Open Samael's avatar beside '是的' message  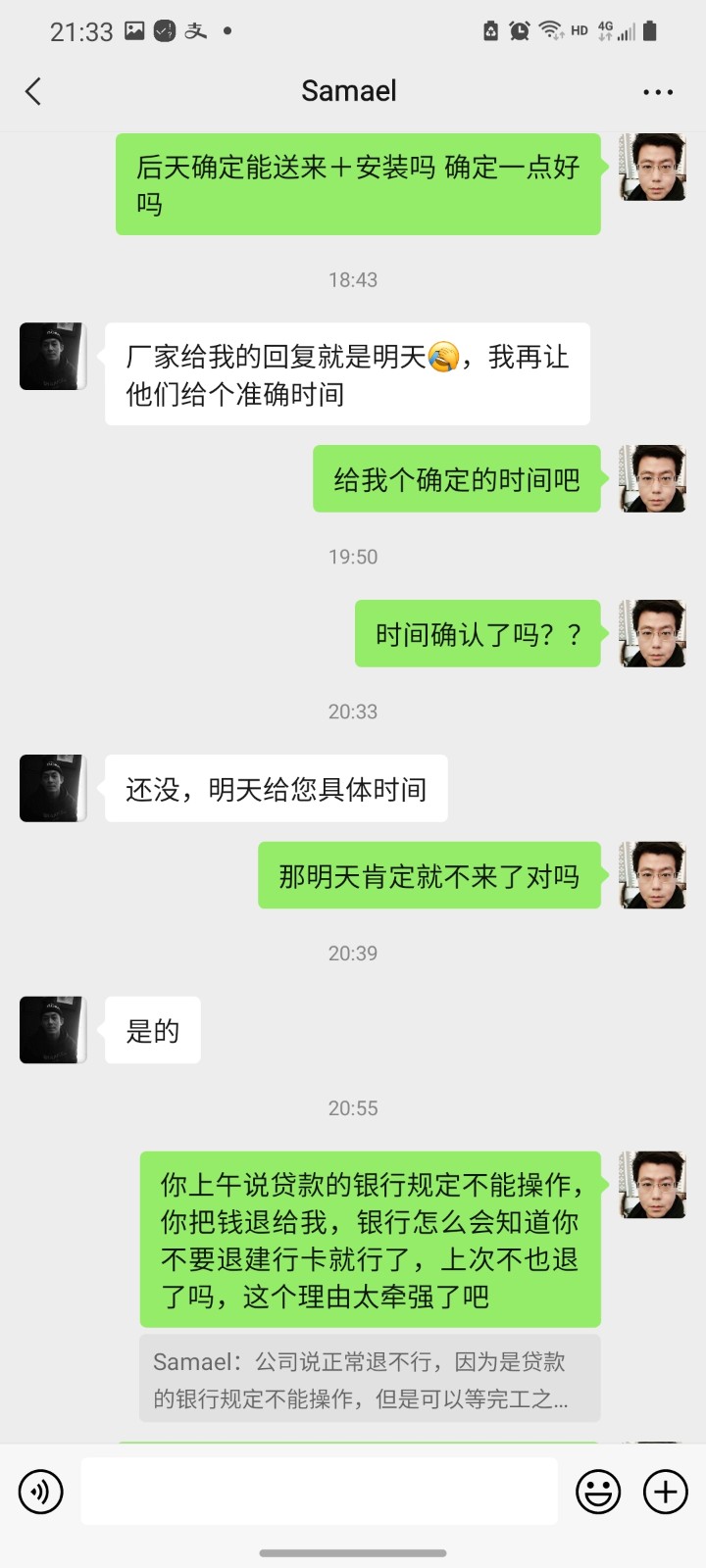coord(53,1030)
